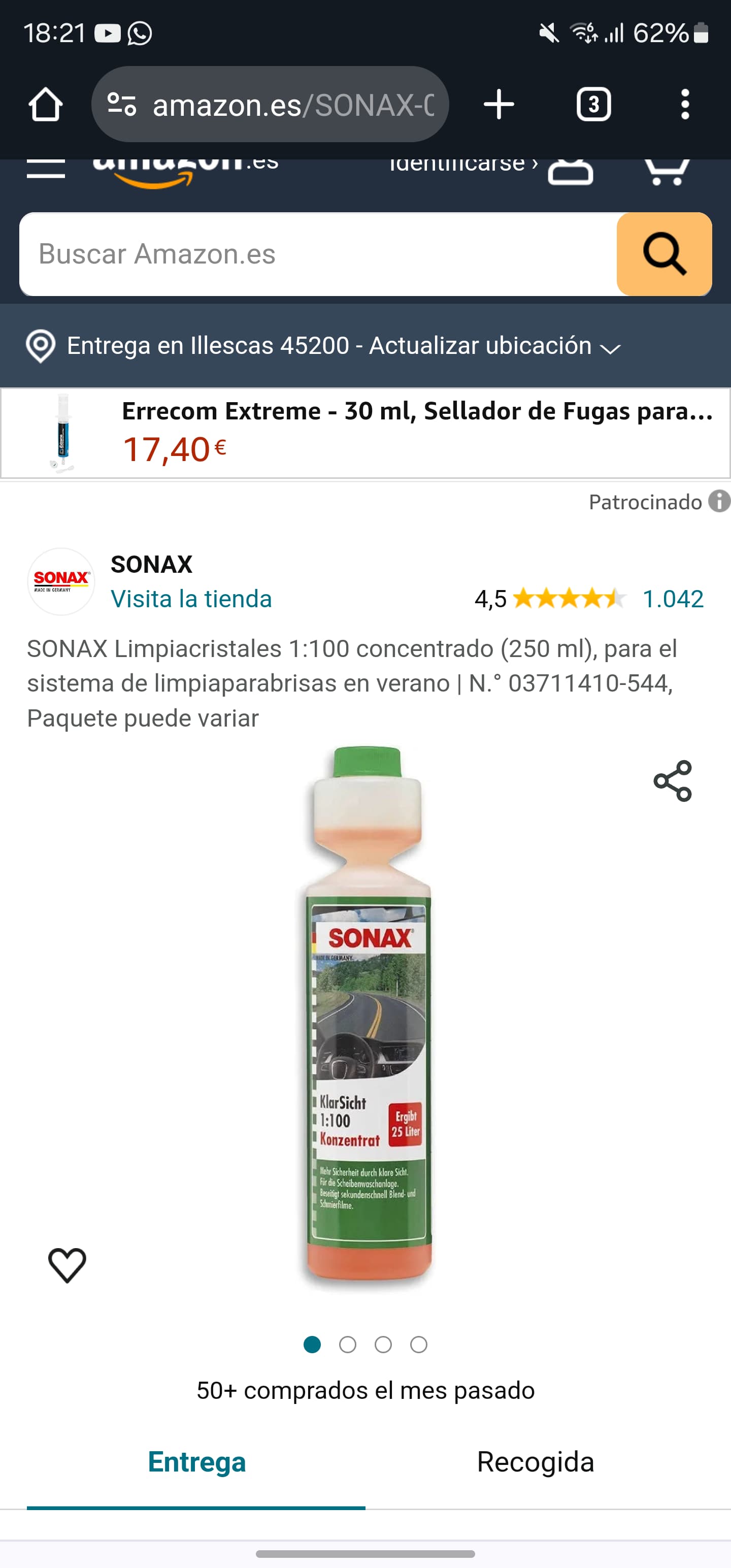
Task: Tap Identificarse to sign in
Action: [x=462, y=165]
